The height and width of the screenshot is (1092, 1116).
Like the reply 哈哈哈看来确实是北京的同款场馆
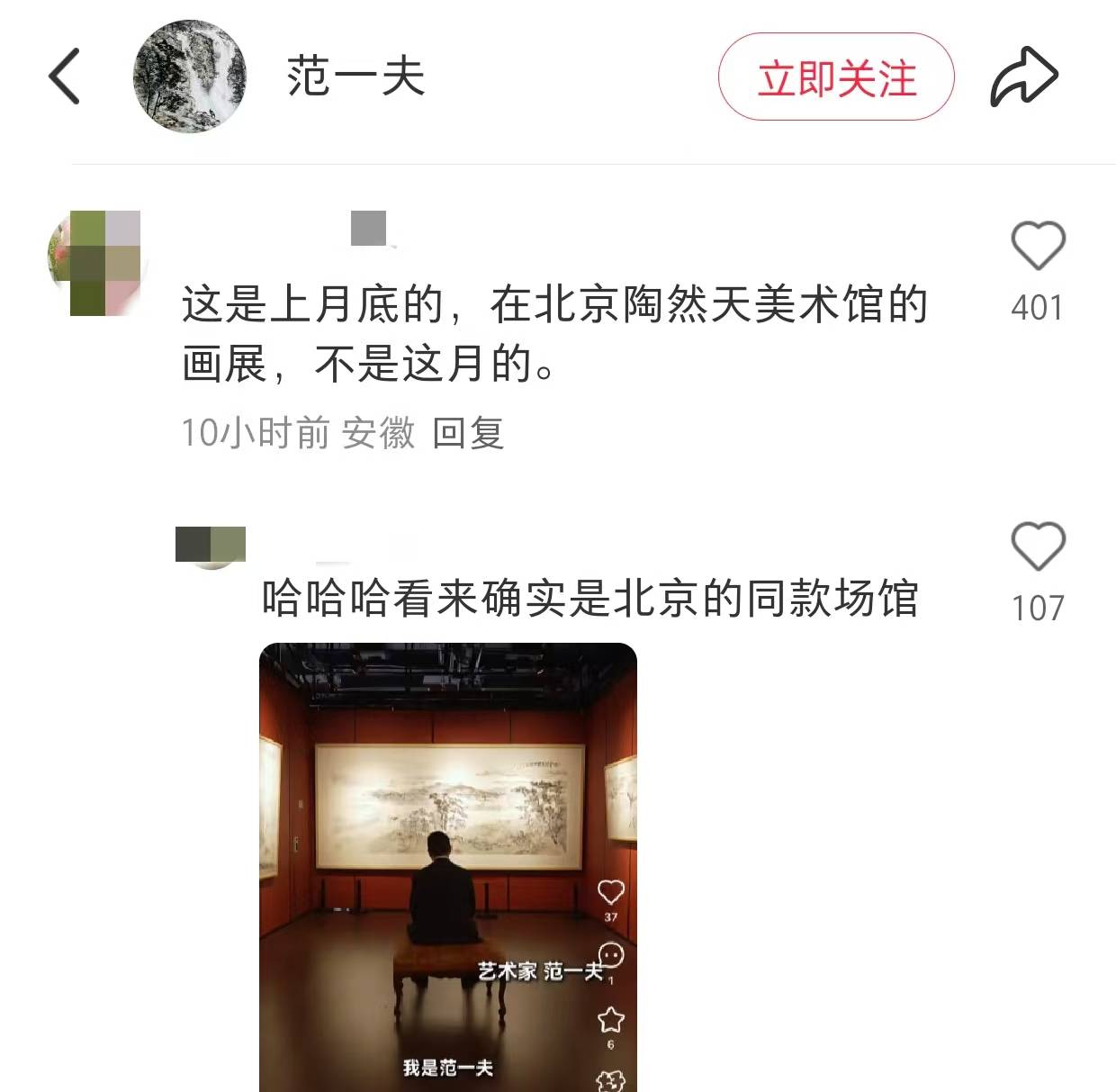[1038, 546]
